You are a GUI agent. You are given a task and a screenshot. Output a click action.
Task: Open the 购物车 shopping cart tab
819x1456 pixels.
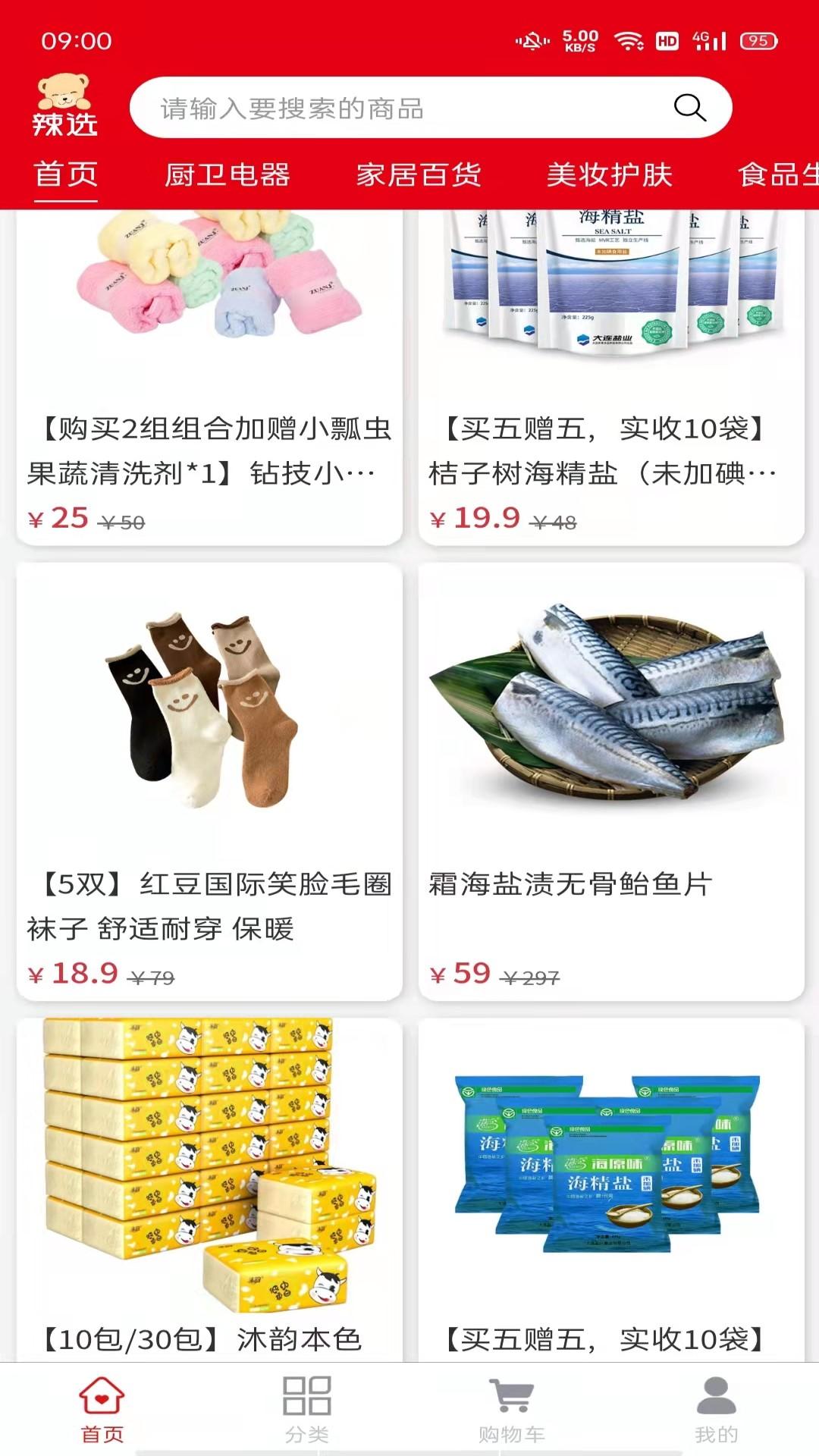[512, 1409]
